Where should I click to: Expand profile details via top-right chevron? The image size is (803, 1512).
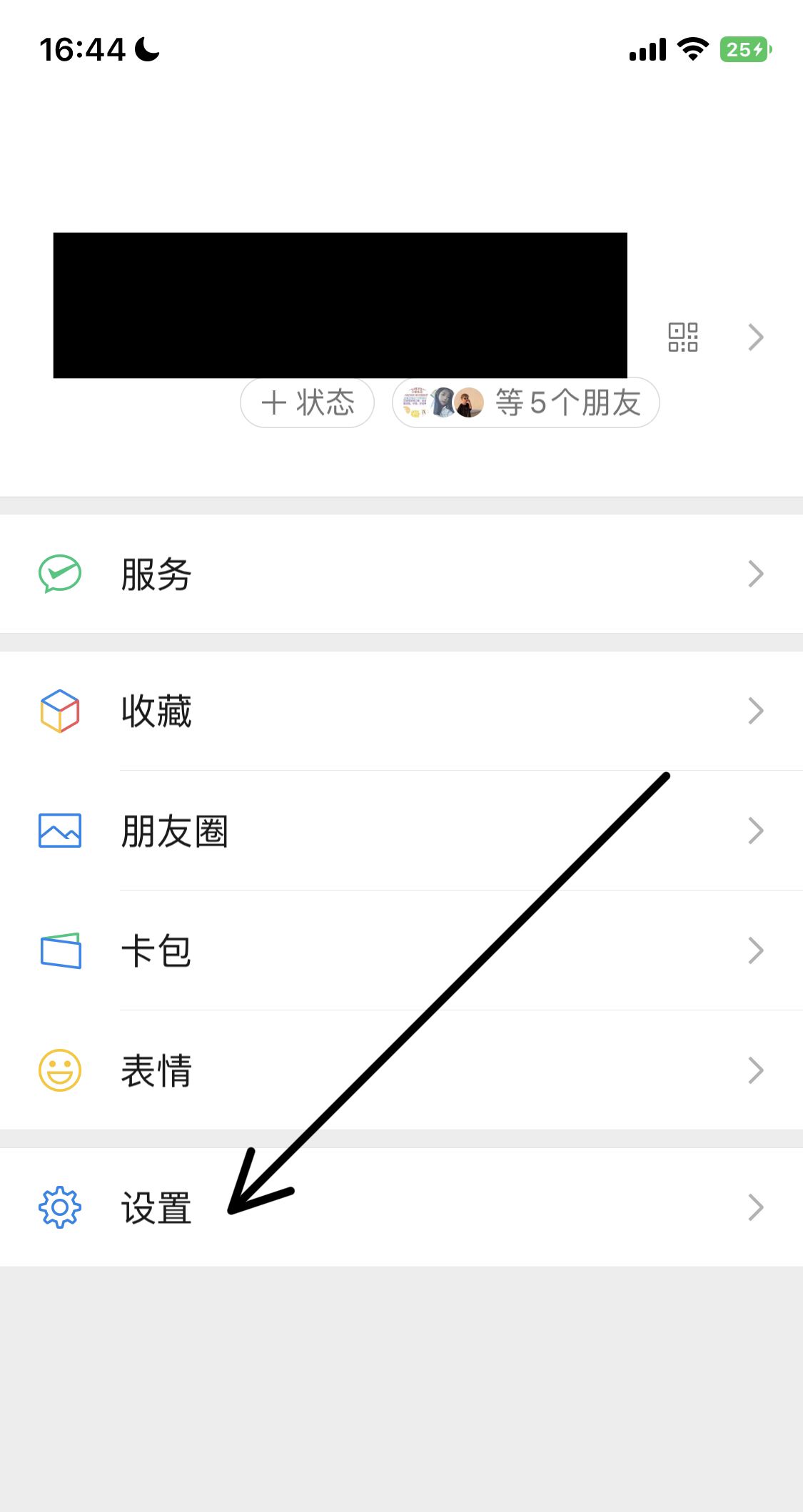tap(757, 337)
